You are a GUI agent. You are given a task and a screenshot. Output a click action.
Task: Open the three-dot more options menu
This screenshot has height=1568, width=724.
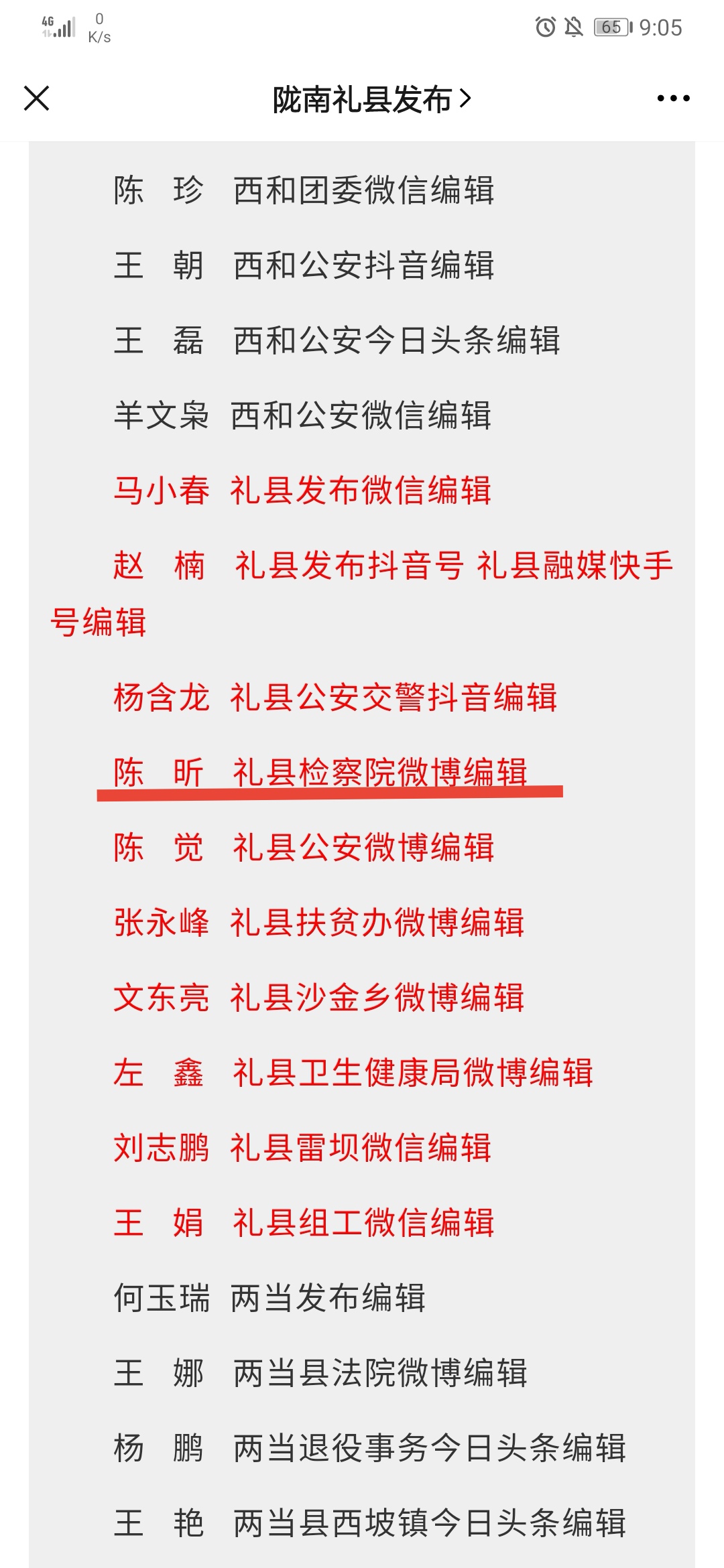(x=673, y=99)
